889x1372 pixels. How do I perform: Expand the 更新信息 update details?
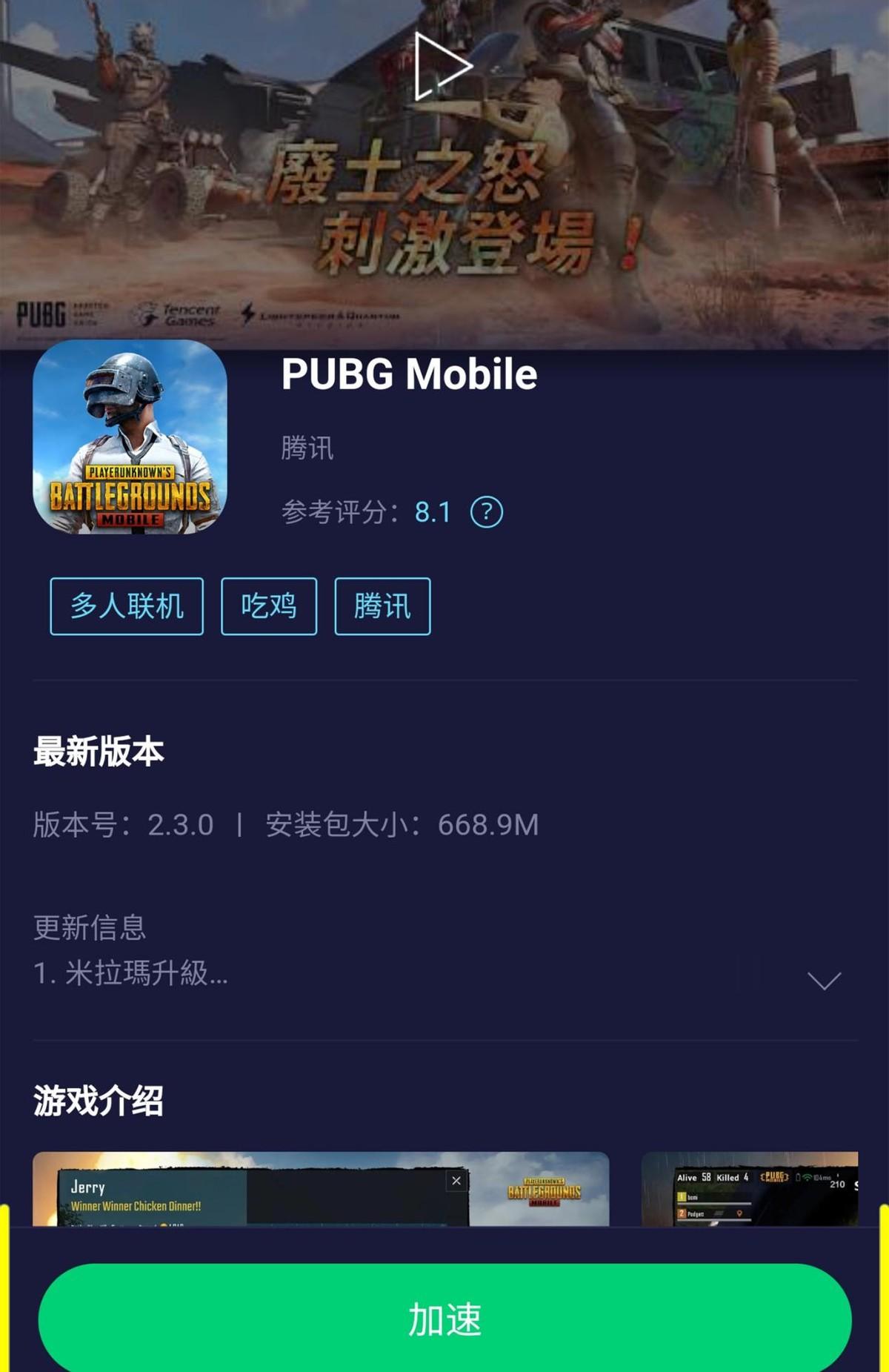click(824, 980)
